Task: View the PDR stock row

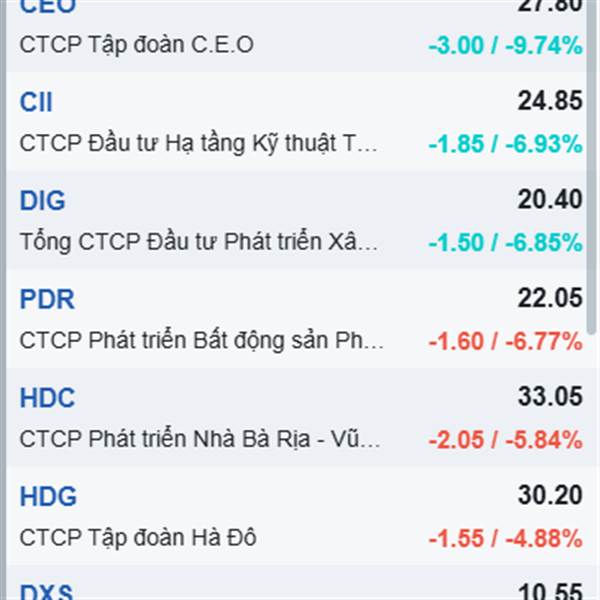Action: [x=300, y=320]
